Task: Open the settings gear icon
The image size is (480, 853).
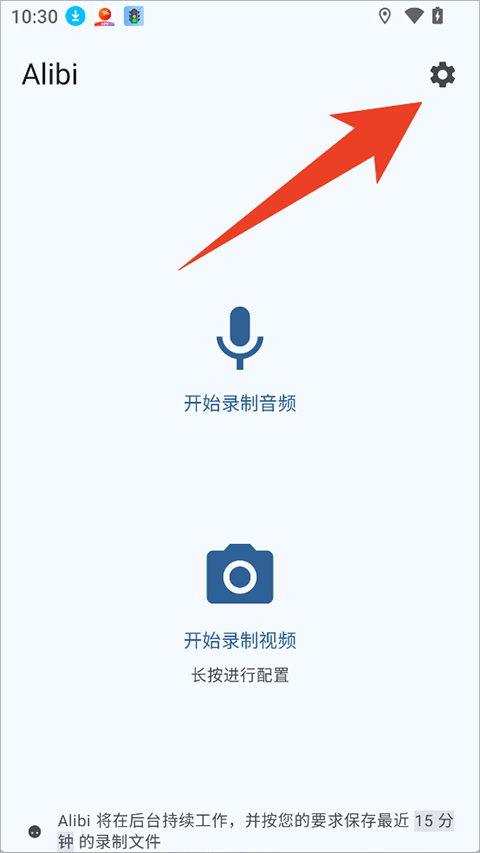Action: click(x=442, y=75)
